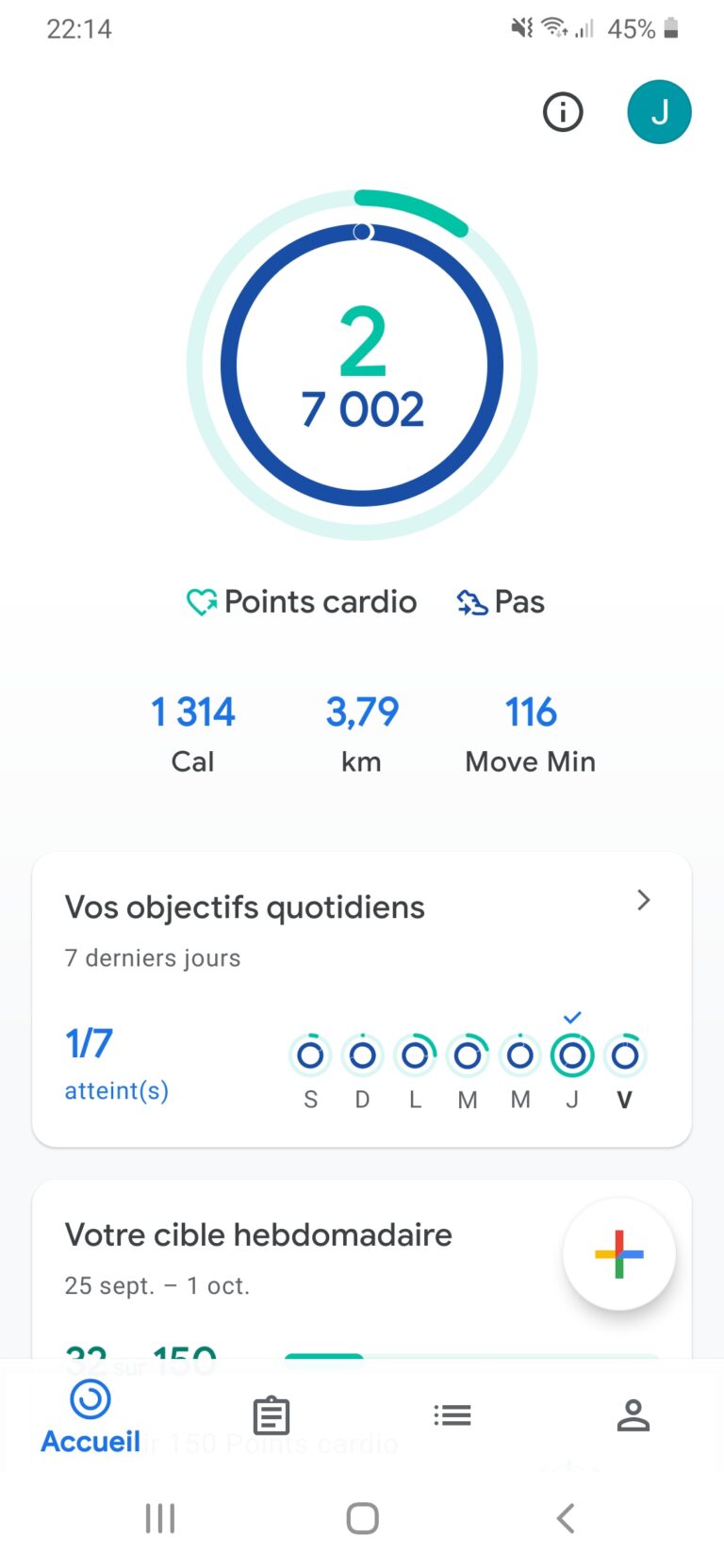Tap the system home button
Image resolution: width=724 pixels, height=1568 pixels.
coord(362,1518)
